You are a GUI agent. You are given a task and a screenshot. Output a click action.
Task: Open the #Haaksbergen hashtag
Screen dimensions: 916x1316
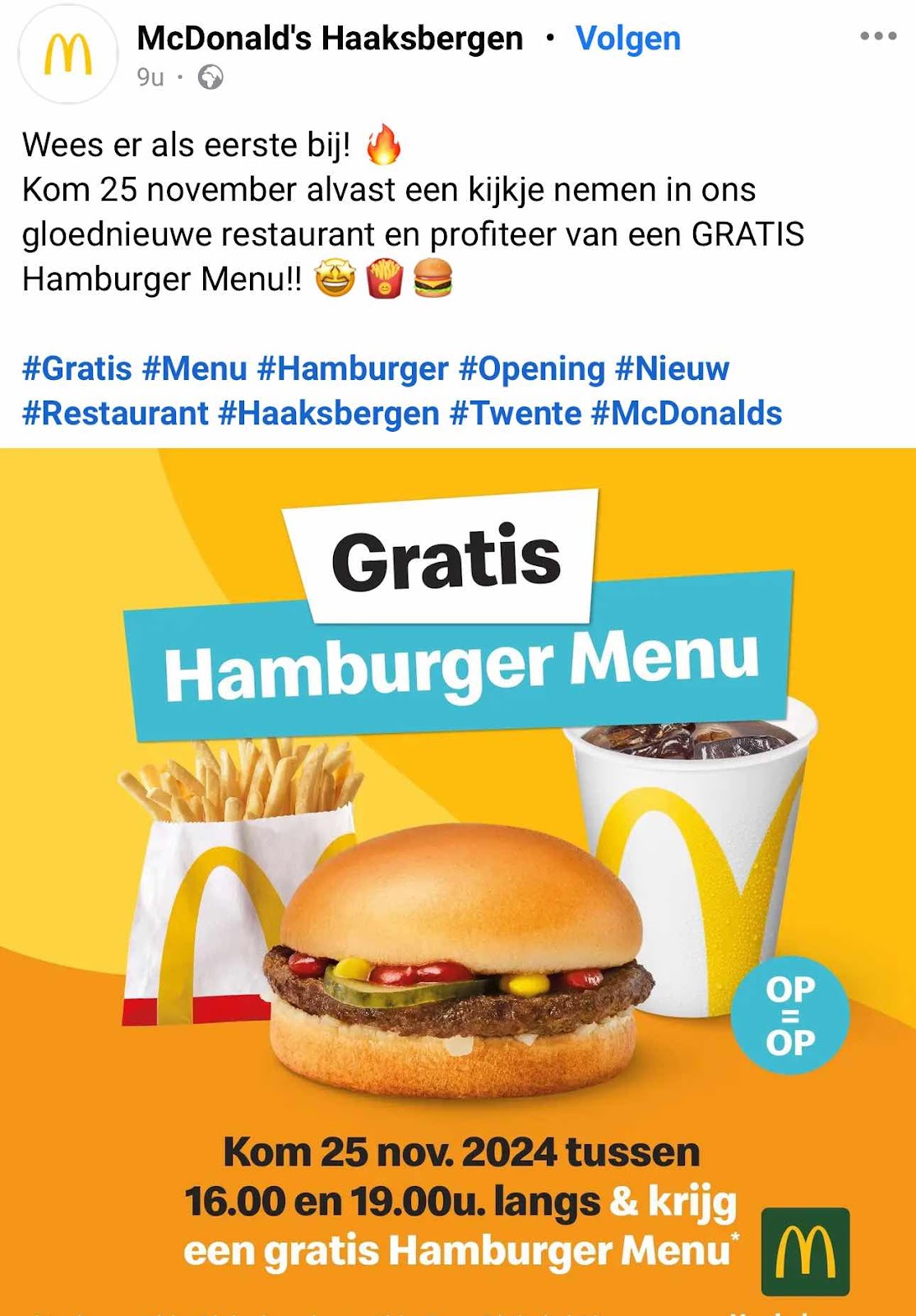329,413
